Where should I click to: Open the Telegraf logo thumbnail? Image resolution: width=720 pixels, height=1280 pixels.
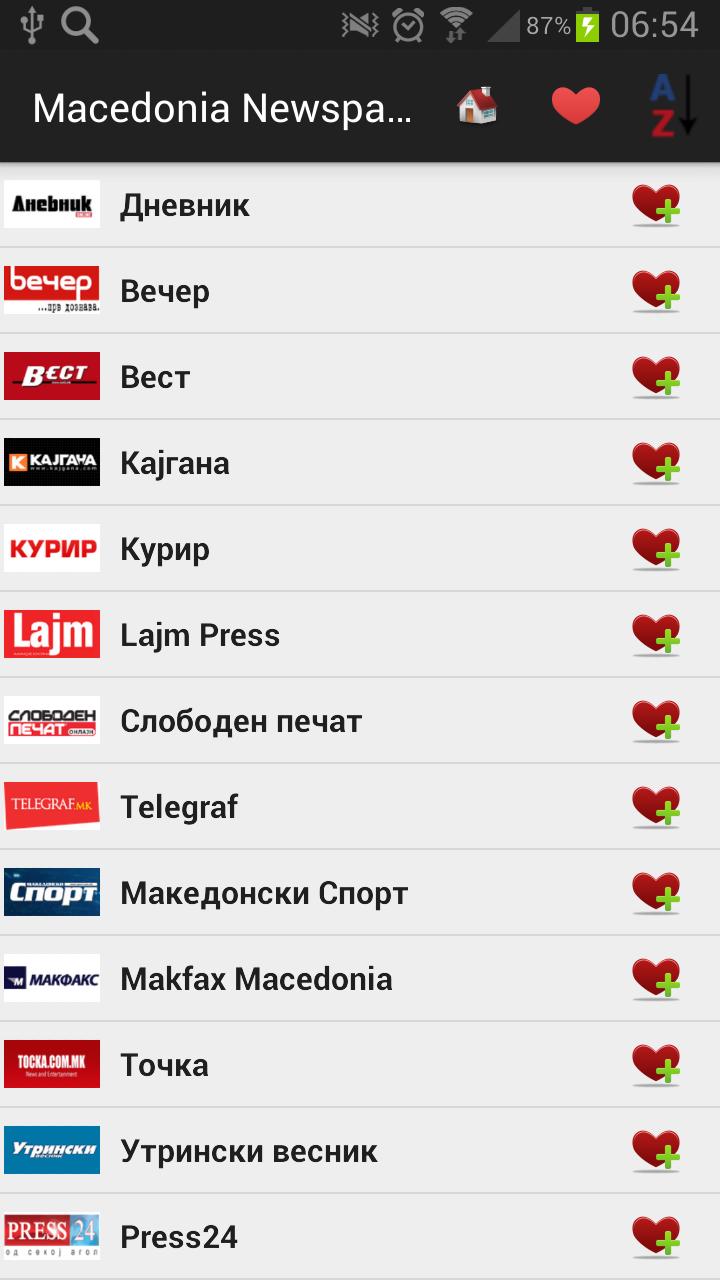tap(51, 806)
